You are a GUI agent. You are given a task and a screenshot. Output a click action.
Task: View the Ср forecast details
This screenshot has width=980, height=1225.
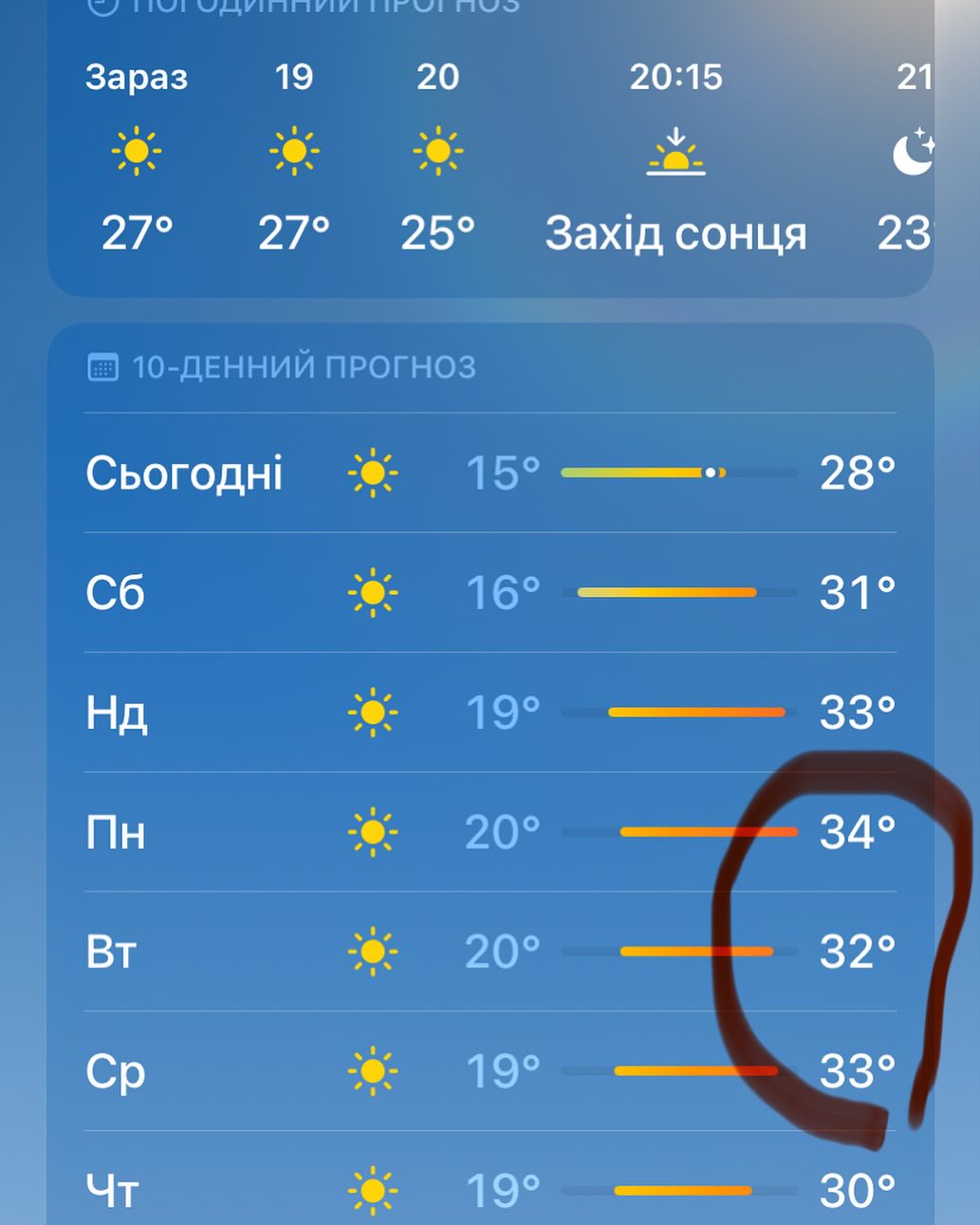[x=490, y=1070]
